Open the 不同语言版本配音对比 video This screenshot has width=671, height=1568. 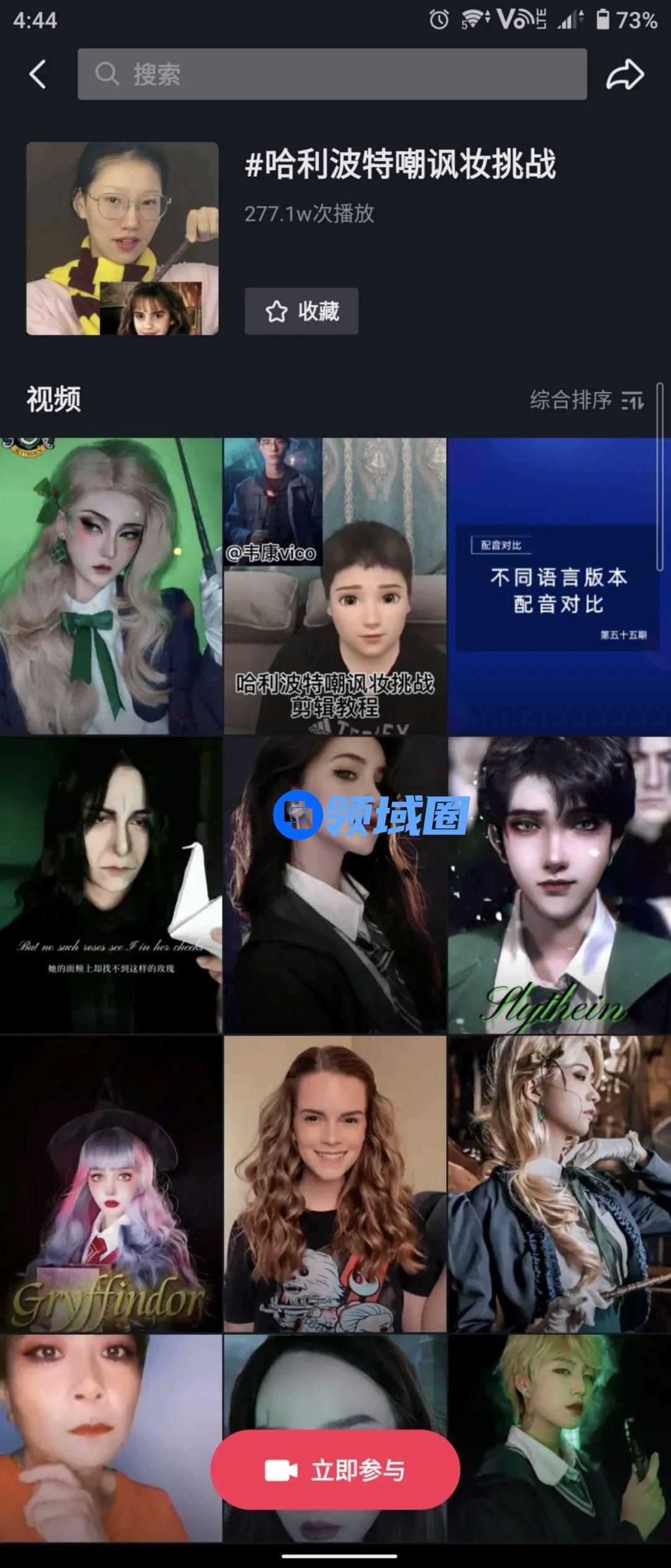(x=559, y=586)
